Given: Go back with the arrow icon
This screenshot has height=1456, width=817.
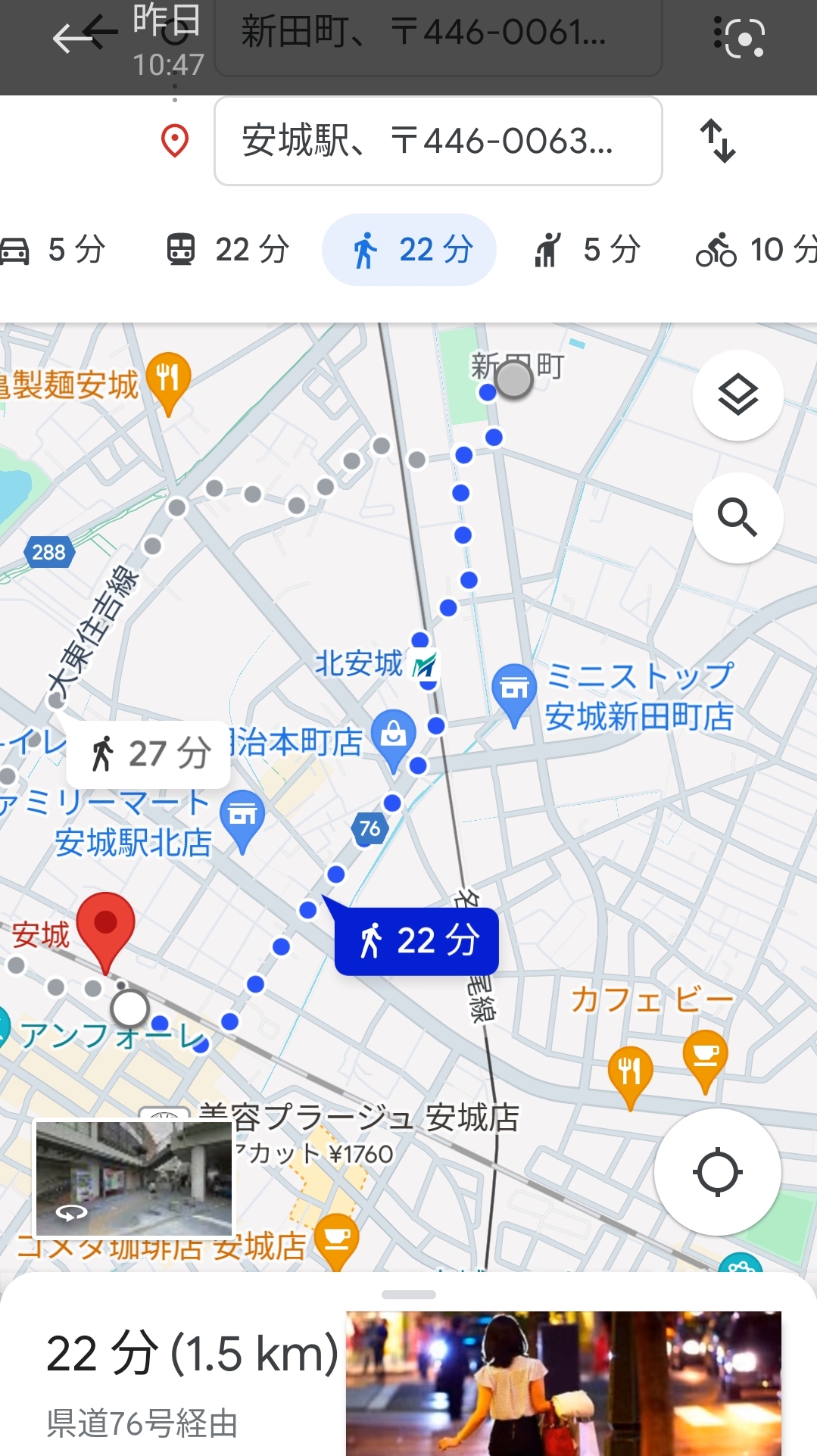Looking at the screenshot, I should pos(83,34).
